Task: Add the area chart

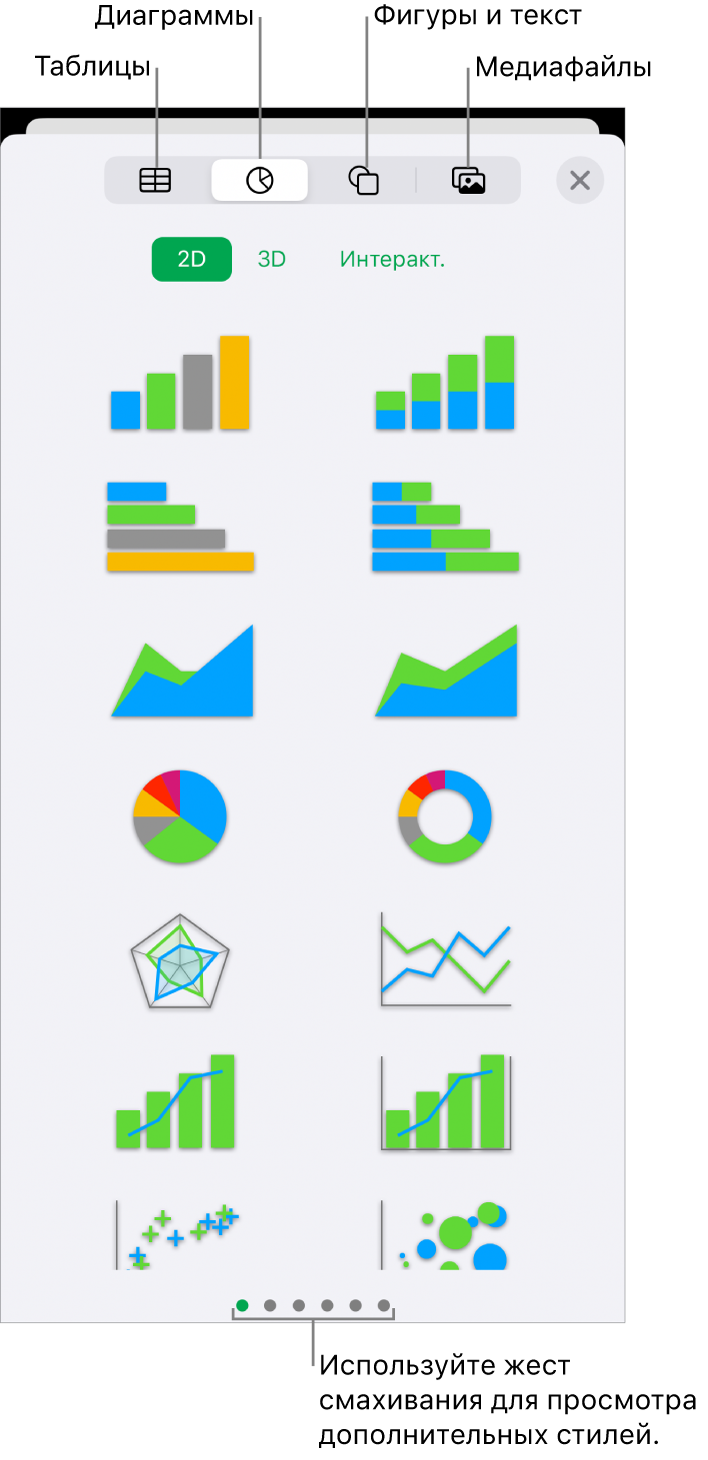Action: click(181, 672)
